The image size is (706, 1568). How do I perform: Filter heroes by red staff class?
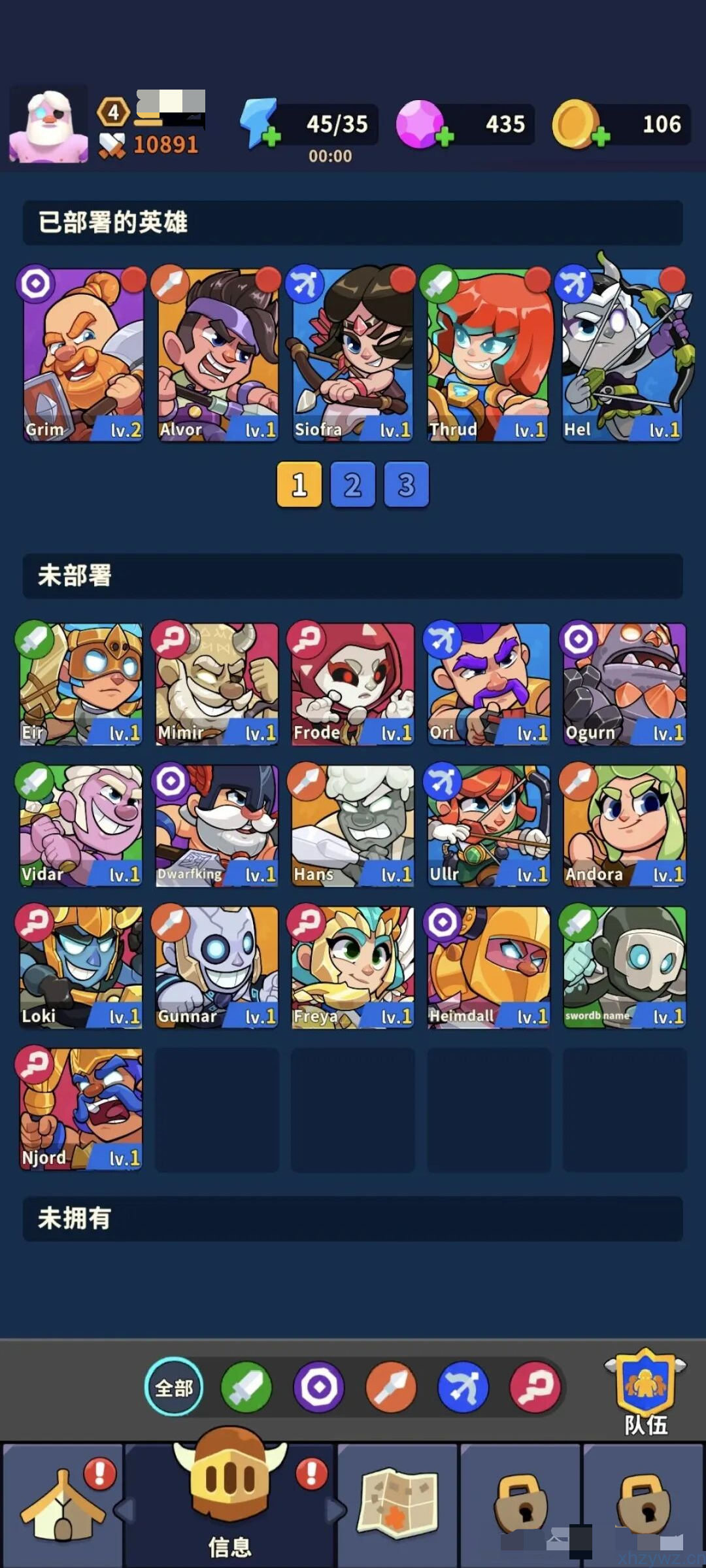tap(535, 1387)
